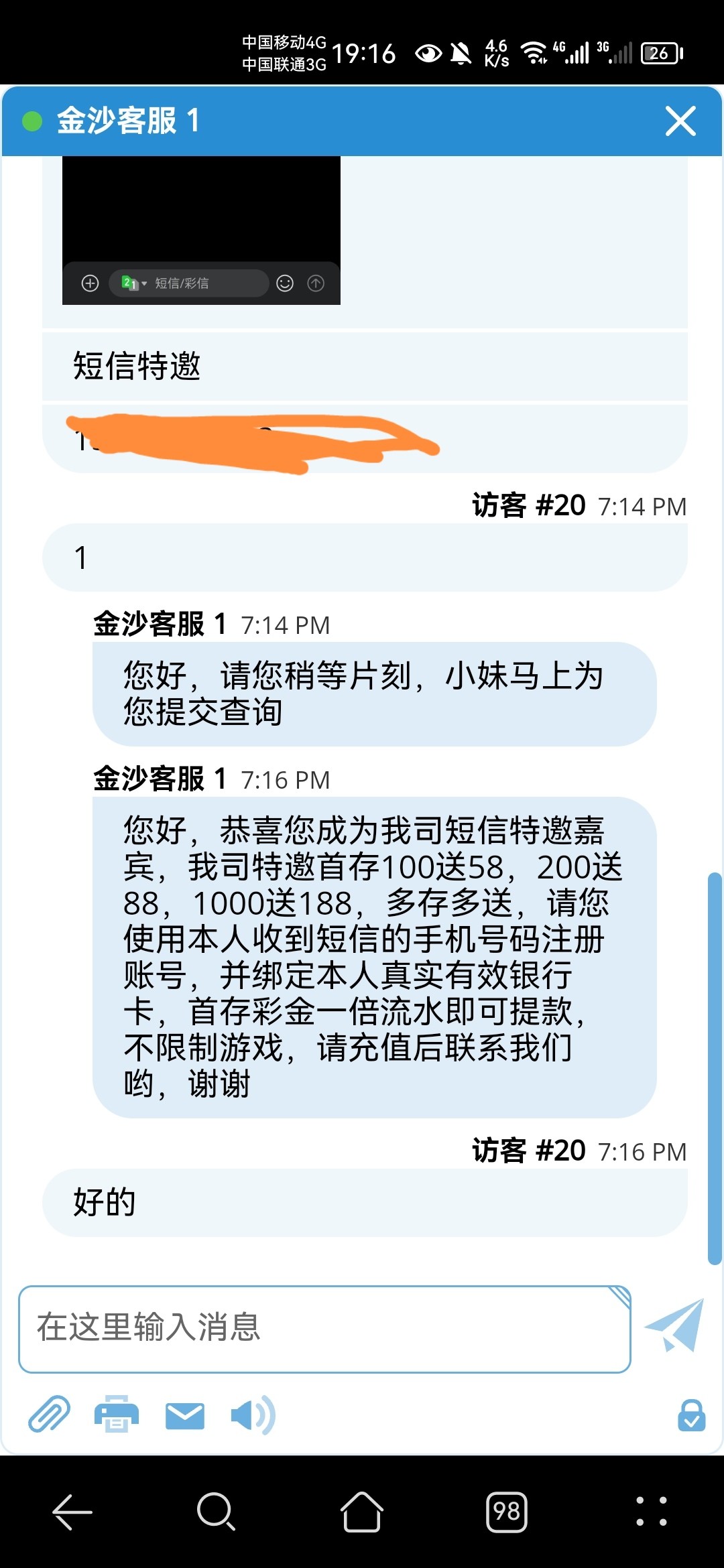This screenshot has width=724, height=1568.
Task: Open the browser's four-dot menu
Action: point(651,1512)
